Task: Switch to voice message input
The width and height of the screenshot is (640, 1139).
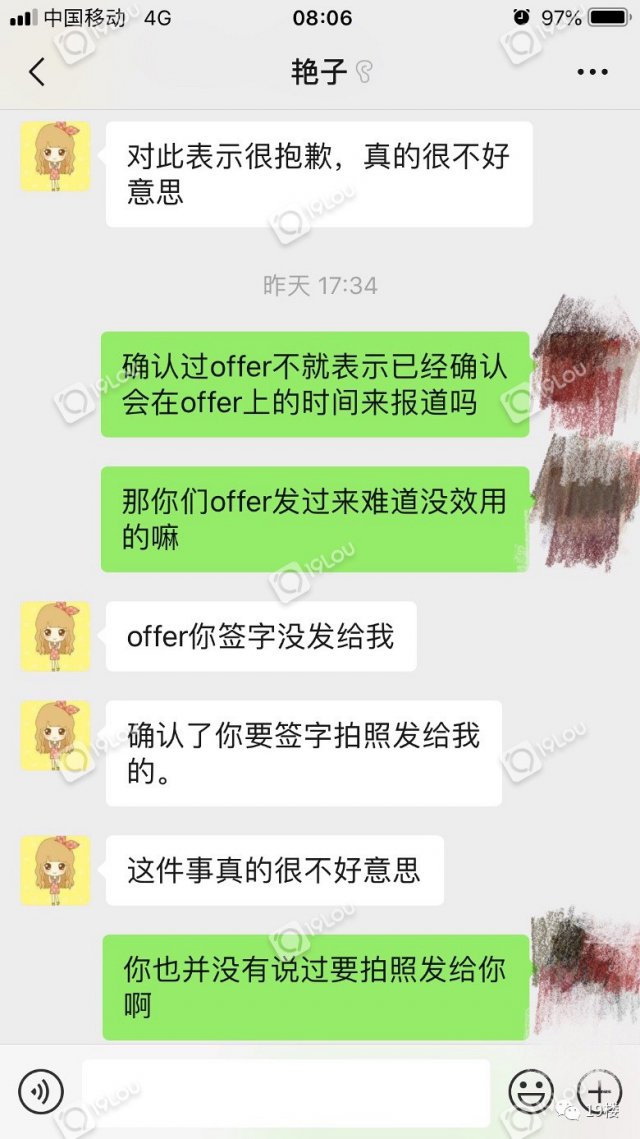Action: tap(40, 1090)
